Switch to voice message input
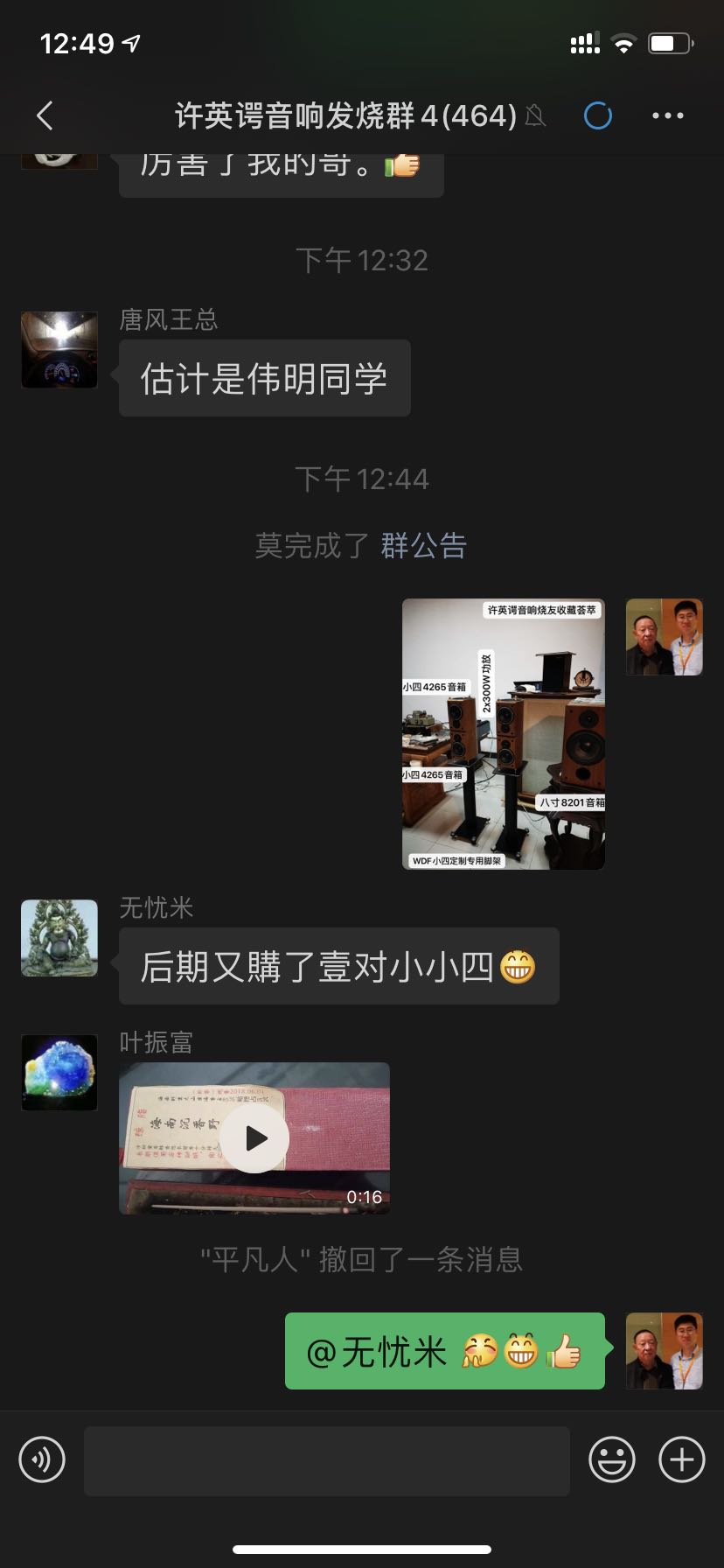 (42, 1459)
